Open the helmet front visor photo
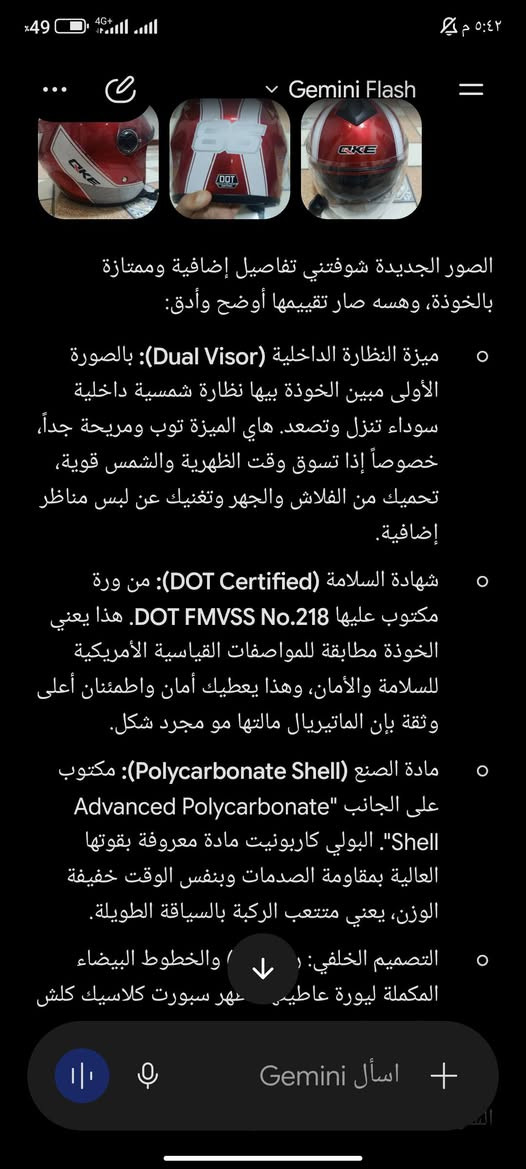The image size is (526, 1169). pyautogui.click(x=361, y=160)
